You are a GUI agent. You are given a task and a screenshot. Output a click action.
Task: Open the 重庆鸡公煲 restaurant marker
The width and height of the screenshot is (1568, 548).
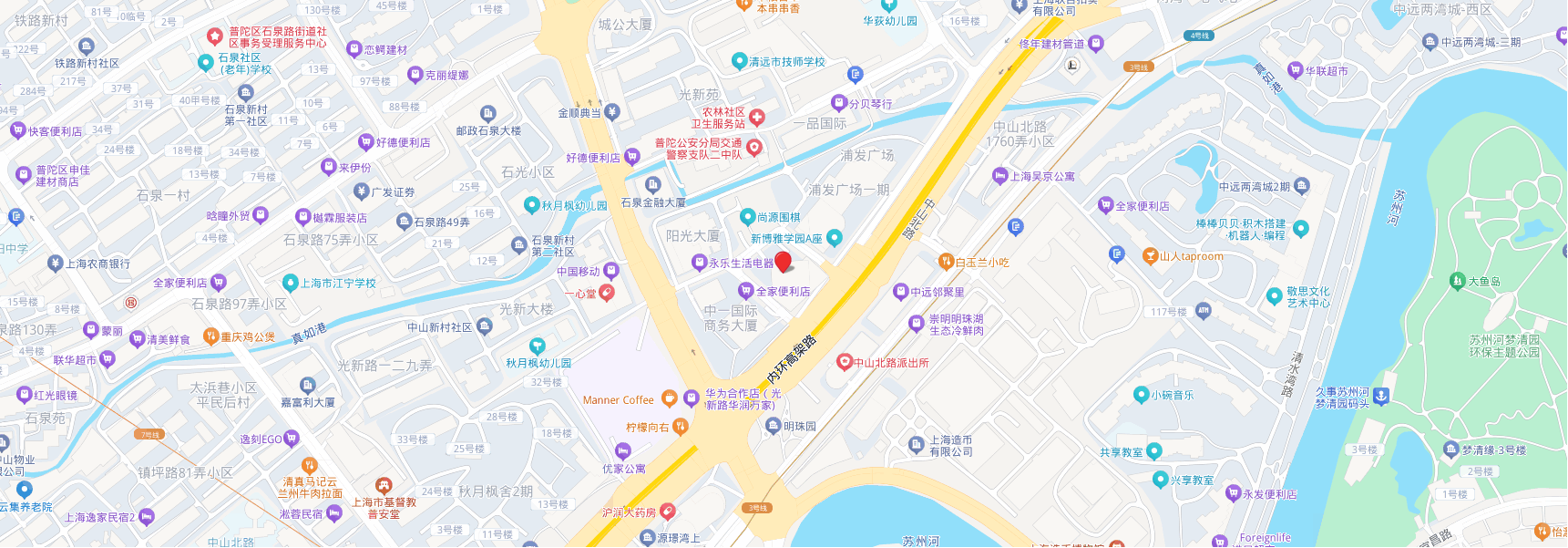point(210,336)
